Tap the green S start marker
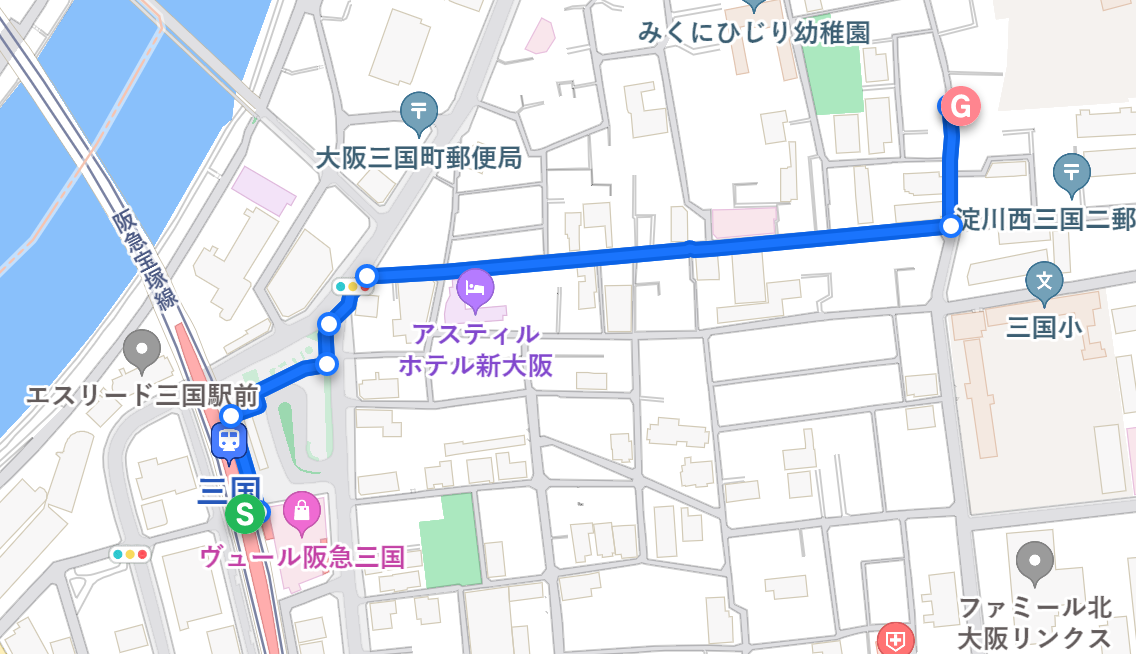Screen dimensions: 1136x654 244,516
